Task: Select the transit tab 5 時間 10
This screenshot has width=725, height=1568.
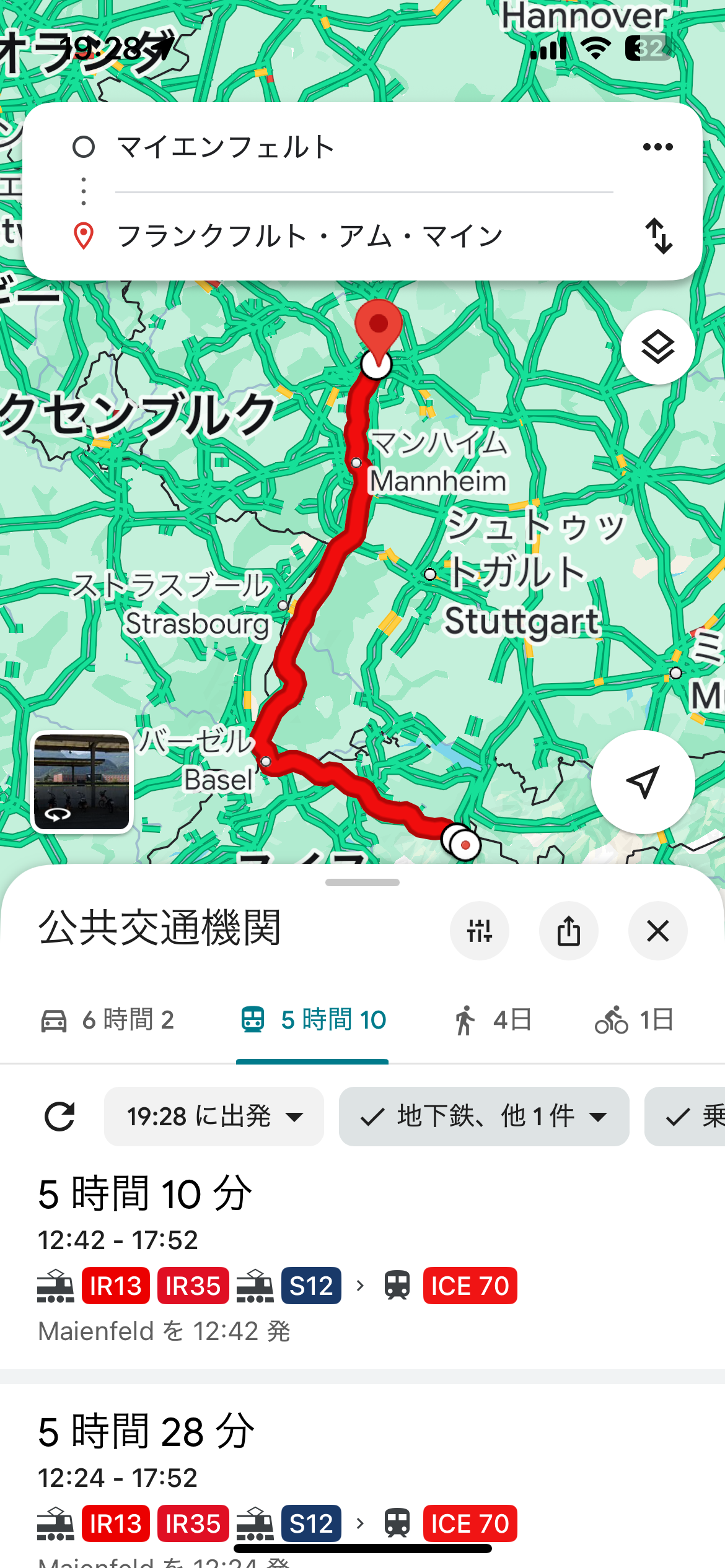Action: click(x=313, y=1020)
